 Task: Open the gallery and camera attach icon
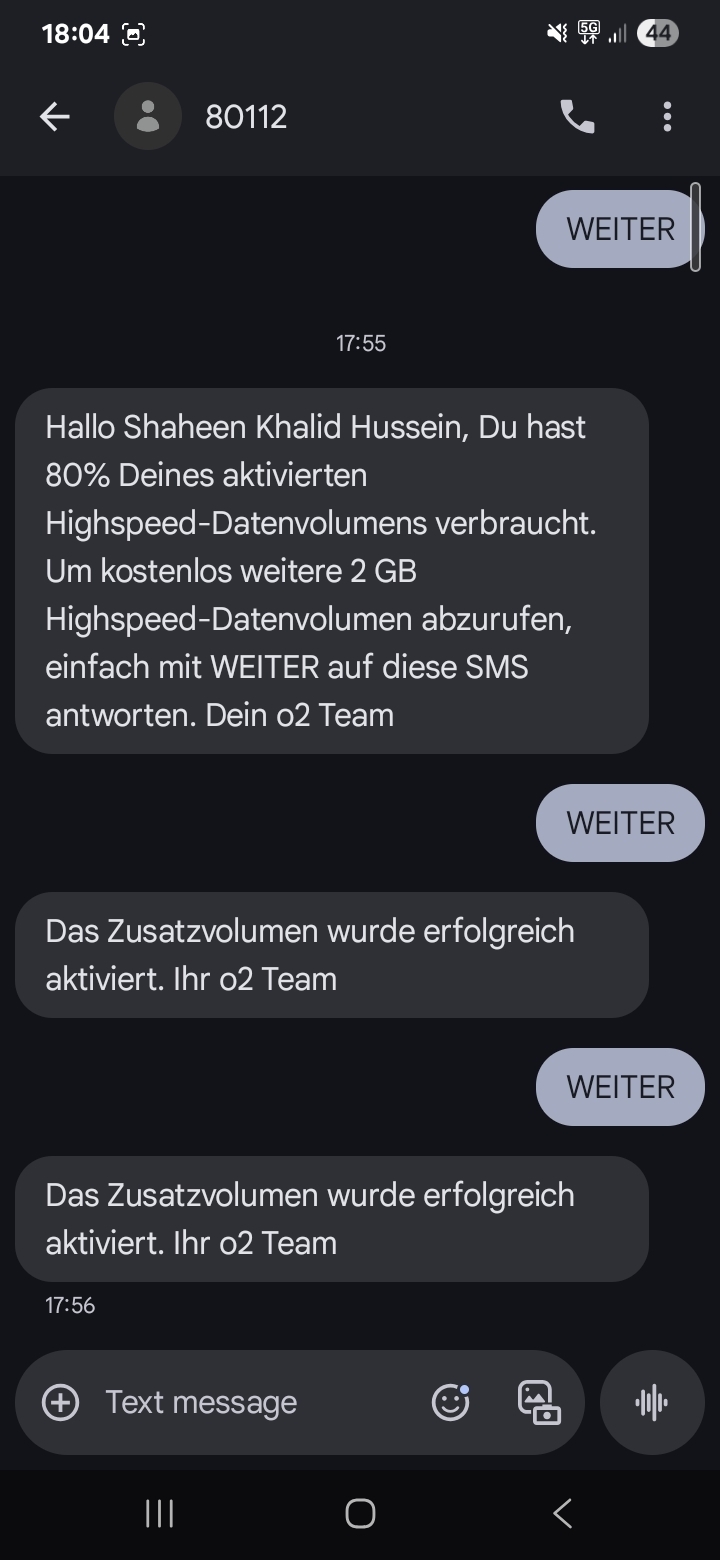click(x=539, y=1402)
